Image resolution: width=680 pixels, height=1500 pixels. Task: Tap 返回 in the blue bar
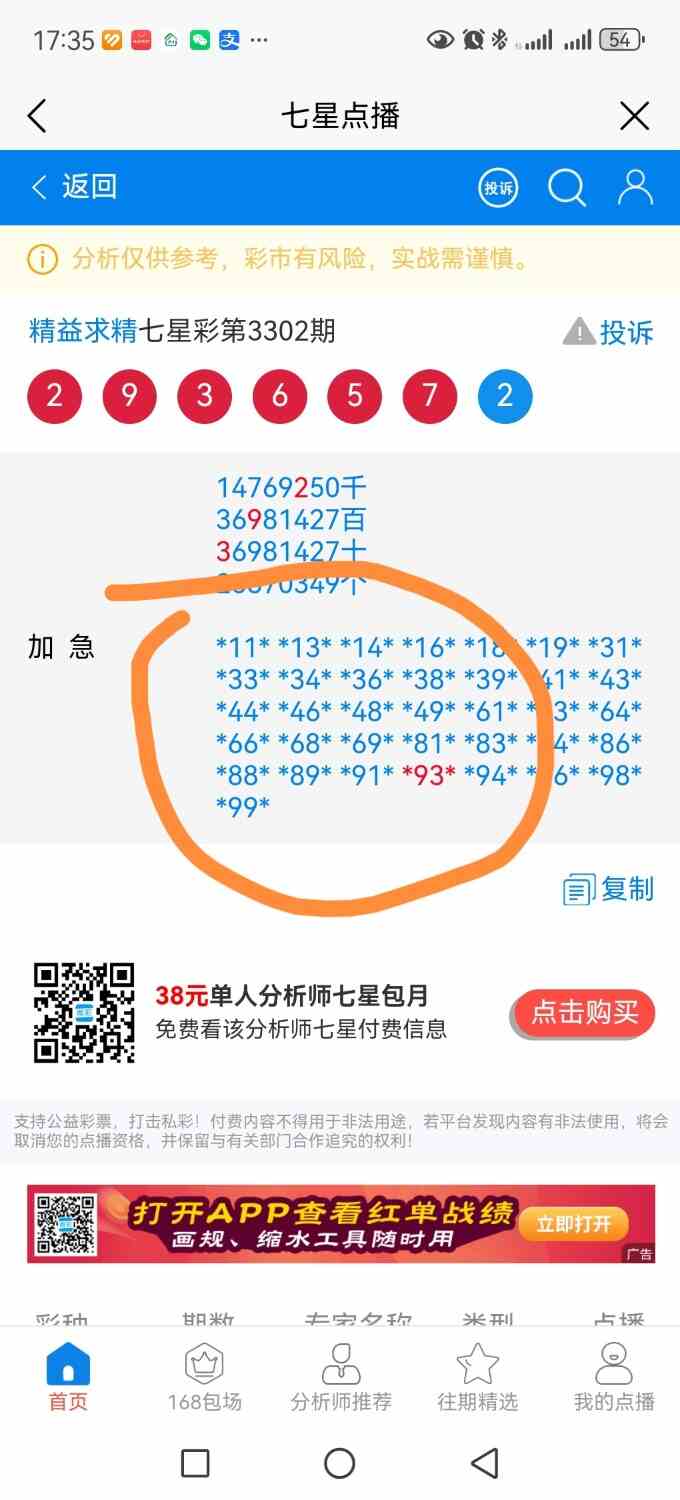coord(75,187)
